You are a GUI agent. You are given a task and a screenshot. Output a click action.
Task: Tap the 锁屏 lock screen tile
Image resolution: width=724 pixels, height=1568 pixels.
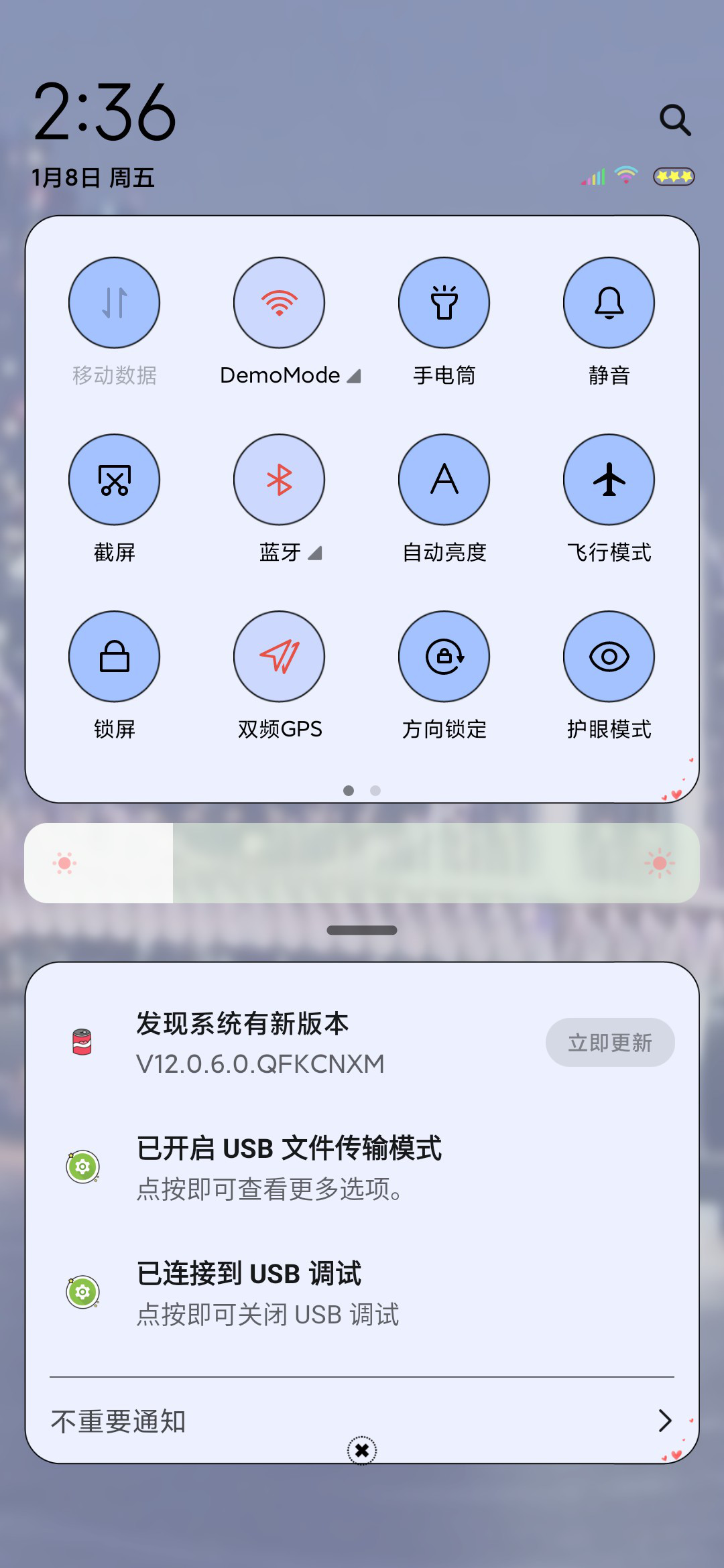[x=115, y=657]
